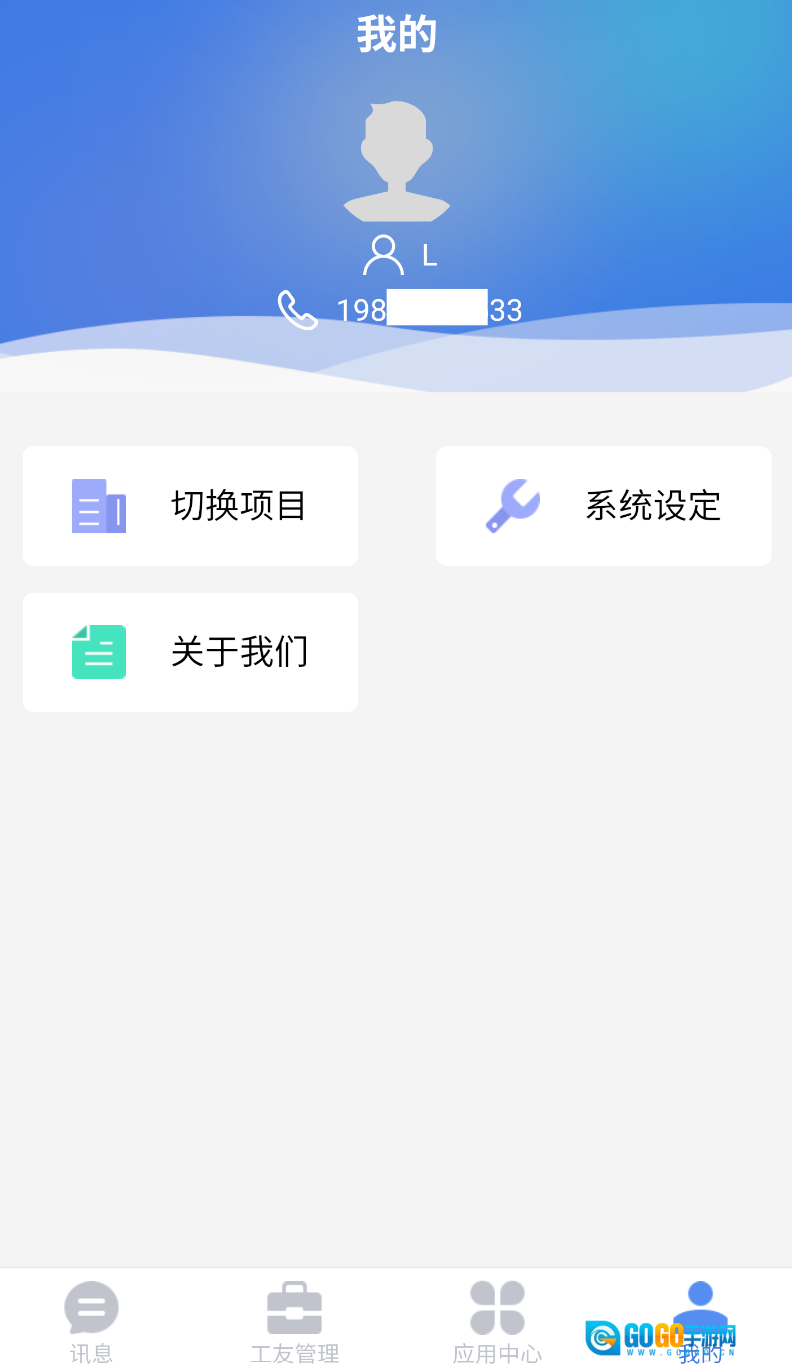The width and height of the screenshot is (792, 1366).
Task: Click the person icon beside username L
Action: [381, 253]
